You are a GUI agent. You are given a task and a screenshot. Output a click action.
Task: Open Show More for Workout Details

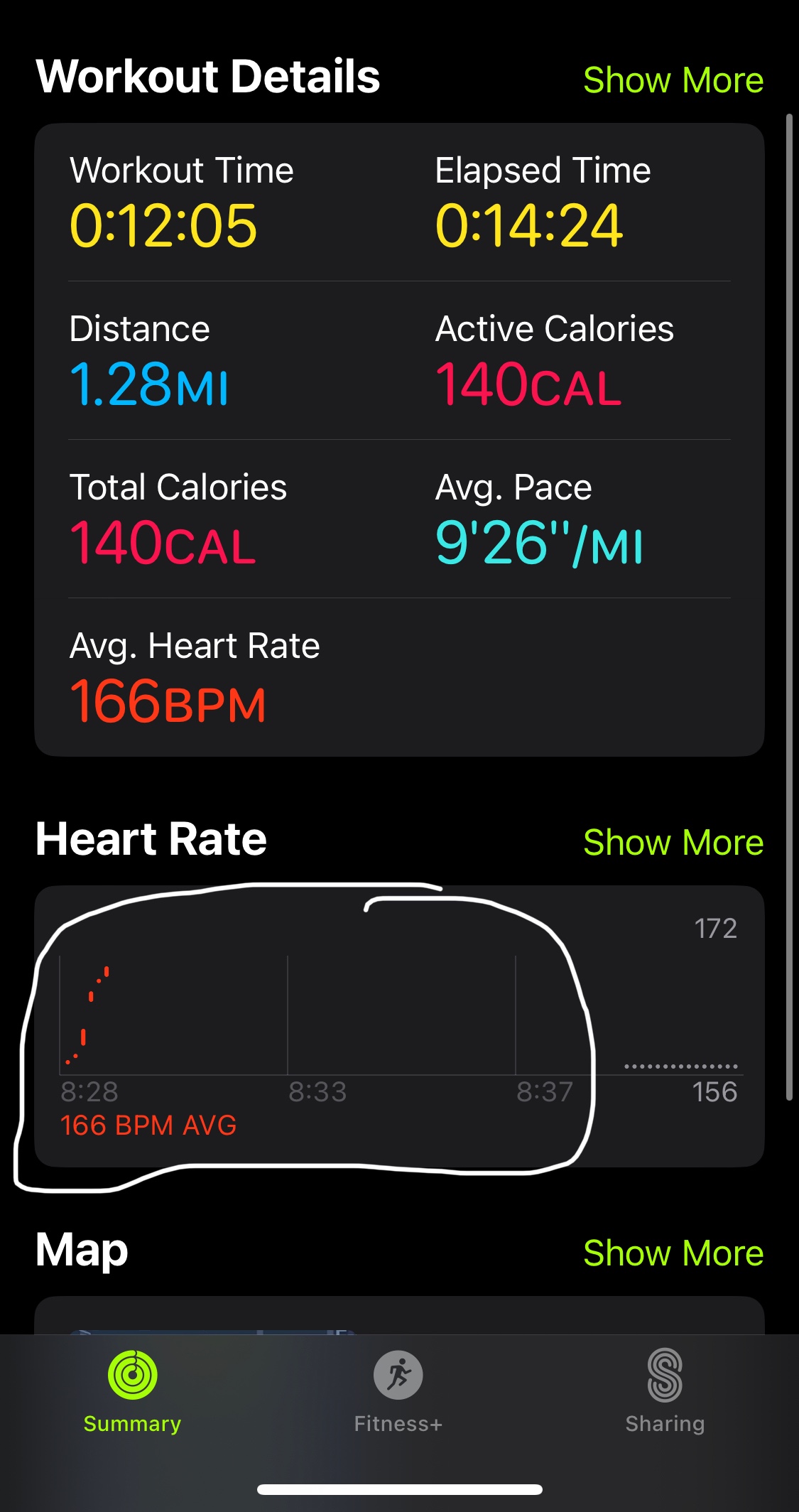click(x=673, y=80)
